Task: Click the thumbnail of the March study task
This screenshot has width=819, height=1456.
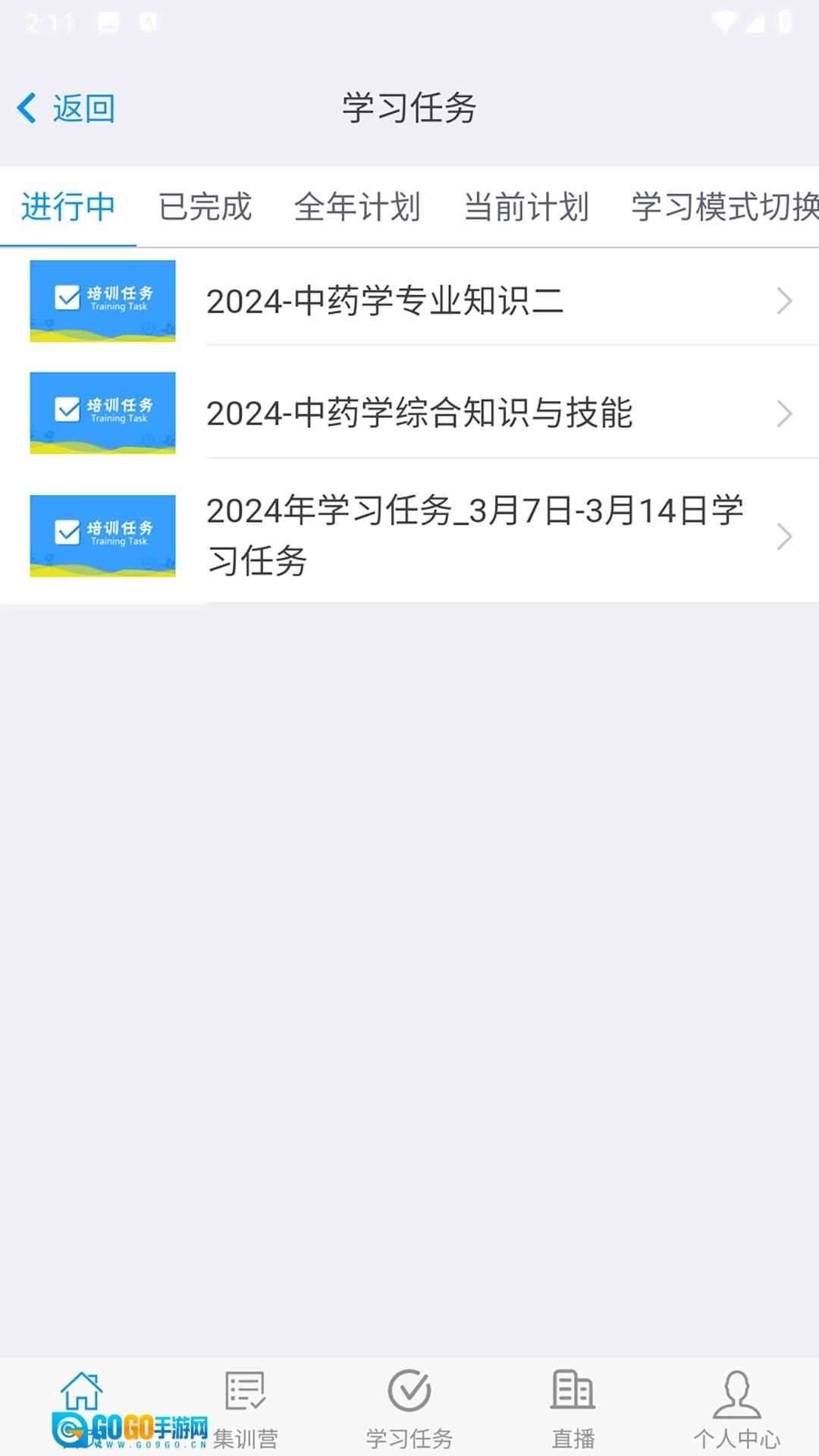Action: [102, 536]
